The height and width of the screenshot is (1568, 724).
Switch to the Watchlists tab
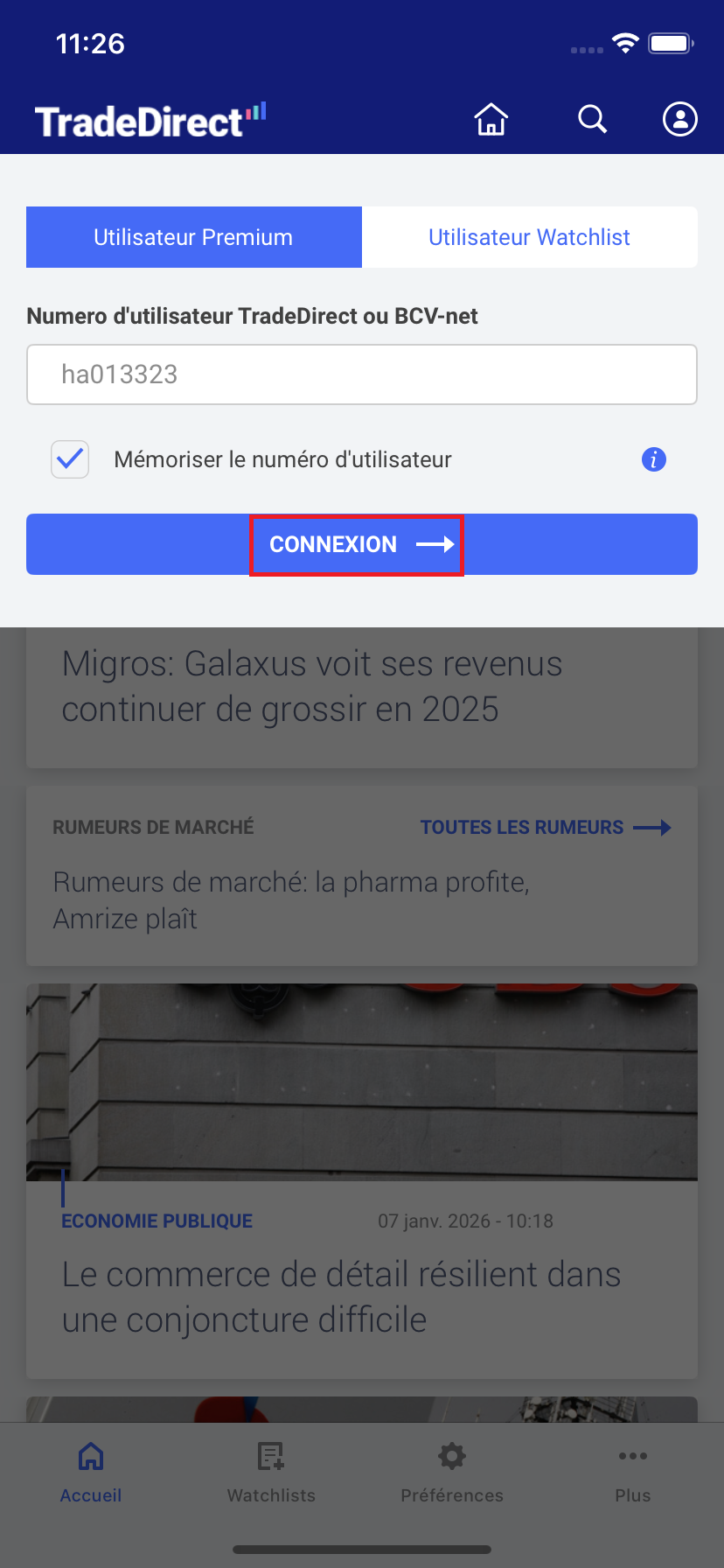[271, 1472]
